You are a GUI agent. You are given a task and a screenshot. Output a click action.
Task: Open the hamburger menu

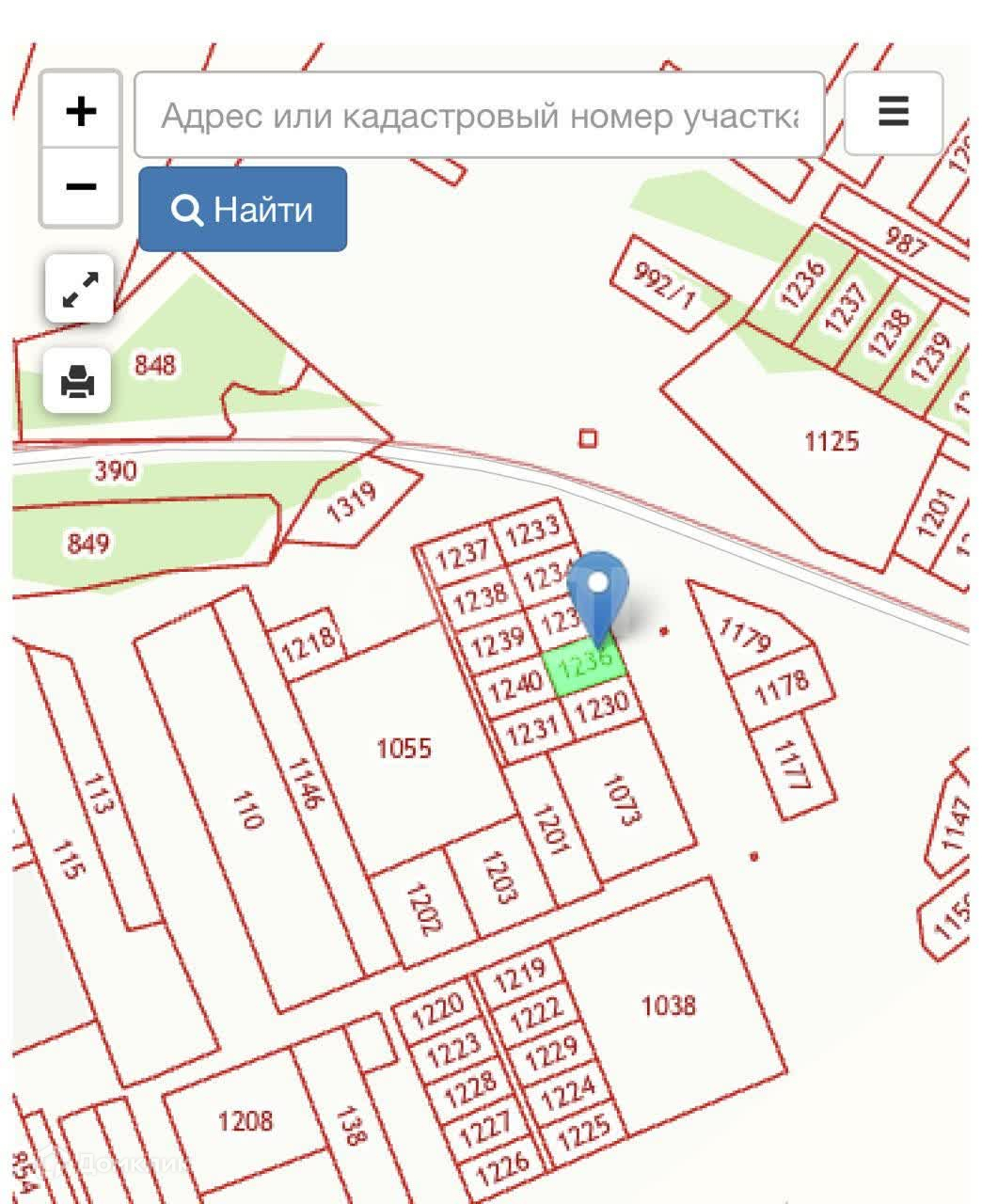(893, 112)
